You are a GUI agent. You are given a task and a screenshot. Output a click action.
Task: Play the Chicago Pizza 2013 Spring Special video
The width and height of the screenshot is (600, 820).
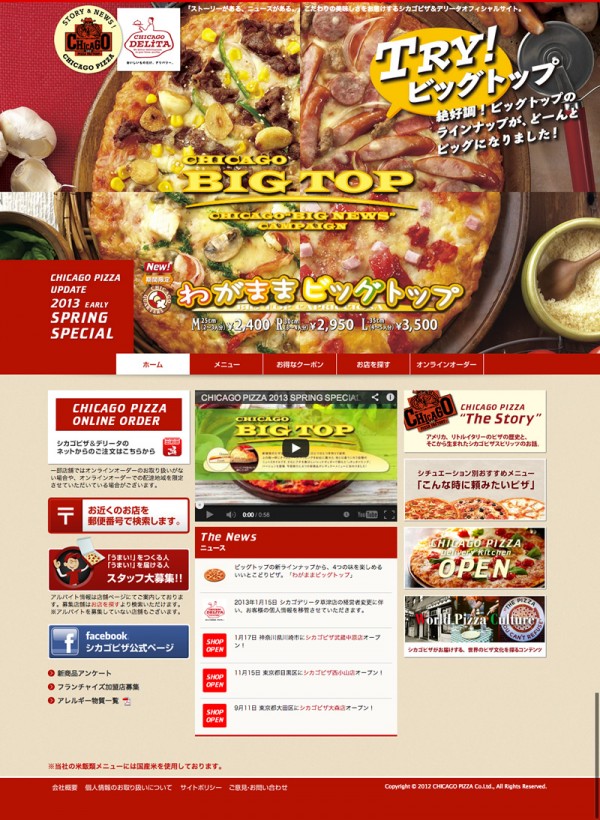295,448
